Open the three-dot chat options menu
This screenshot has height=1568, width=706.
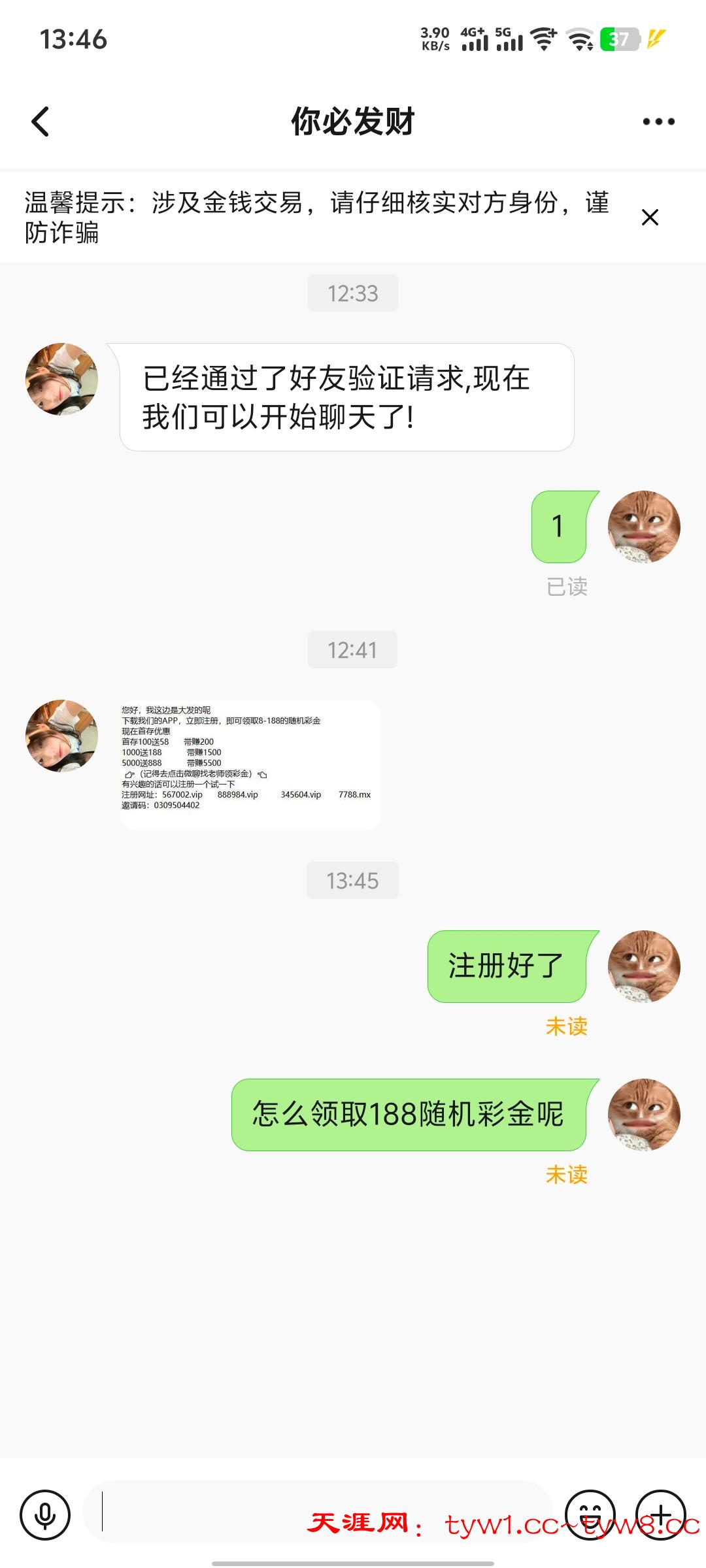point(658,122)
